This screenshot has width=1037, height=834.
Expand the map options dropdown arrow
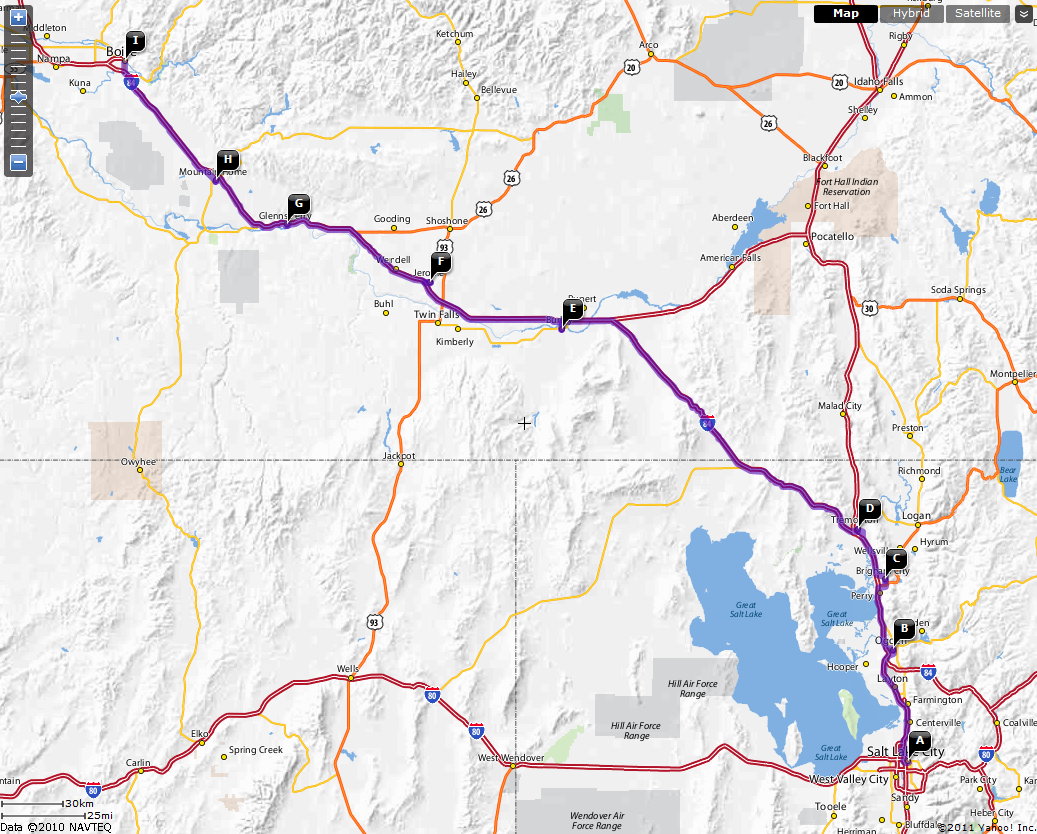[x=1024, y=13]
